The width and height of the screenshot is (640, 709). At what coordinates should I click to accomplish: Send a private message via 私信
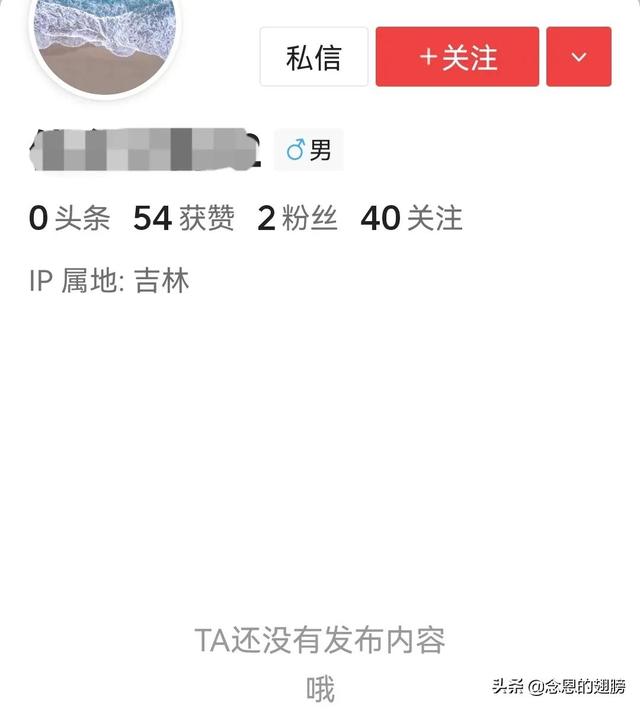(313, 57)
